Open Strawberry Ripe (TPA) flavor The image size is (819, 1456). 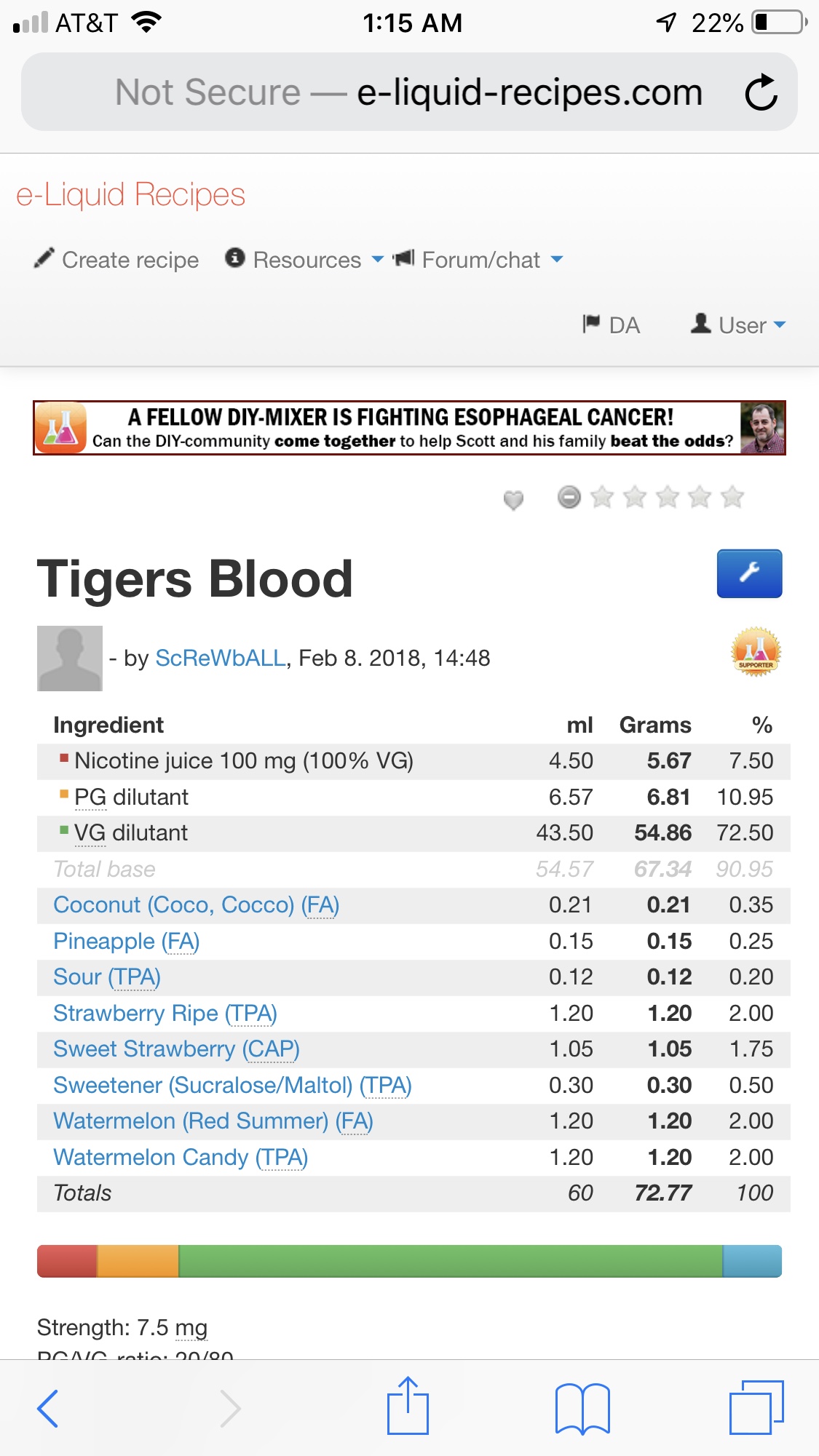coord(165,1014)
